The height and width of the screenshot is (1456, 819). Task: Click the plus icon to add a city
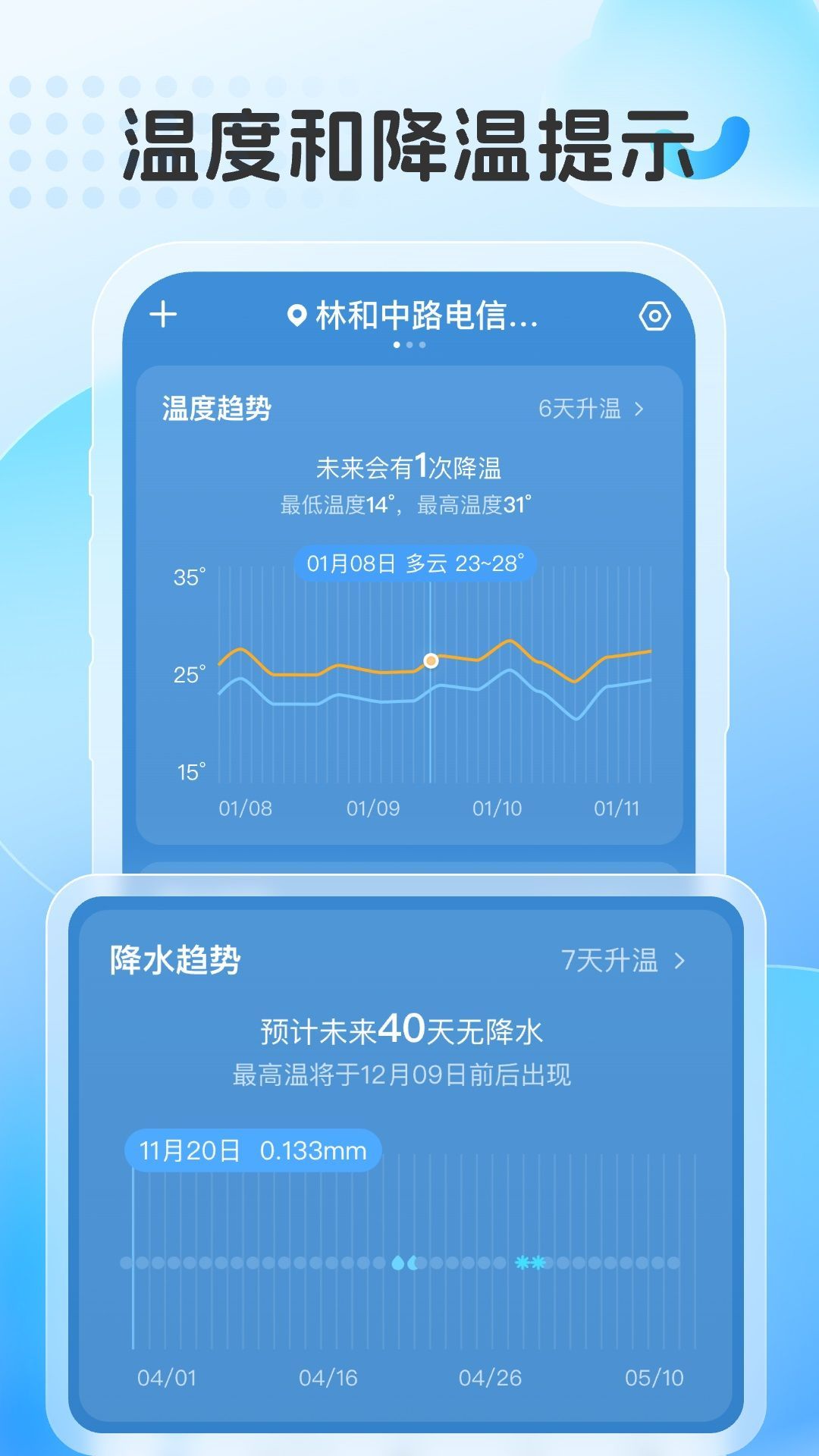pos(163,316)
